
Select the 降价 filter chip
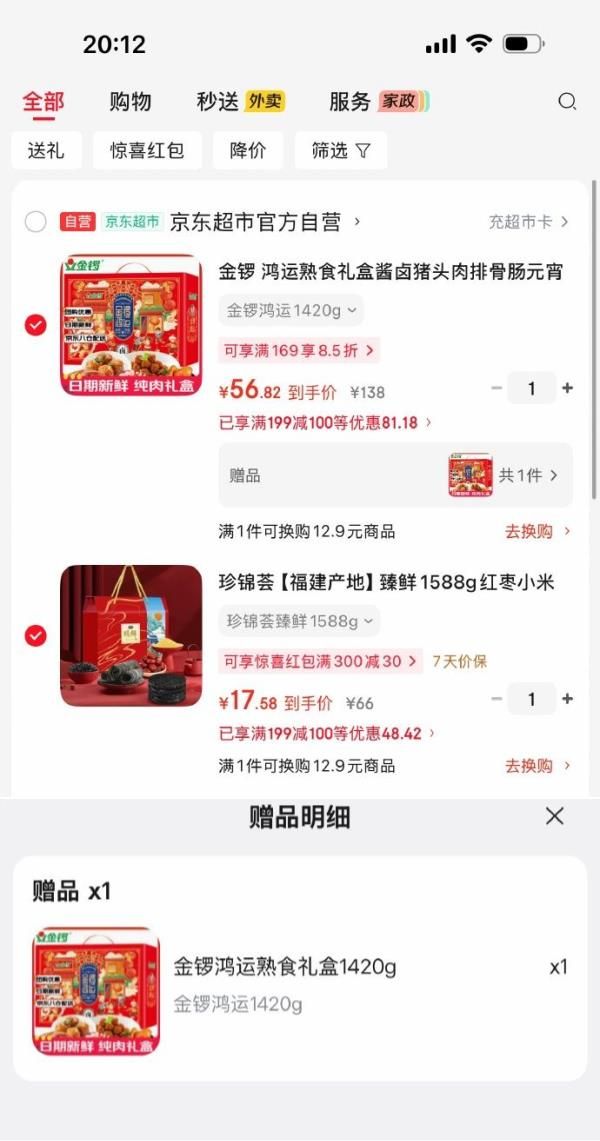point(247,151)
